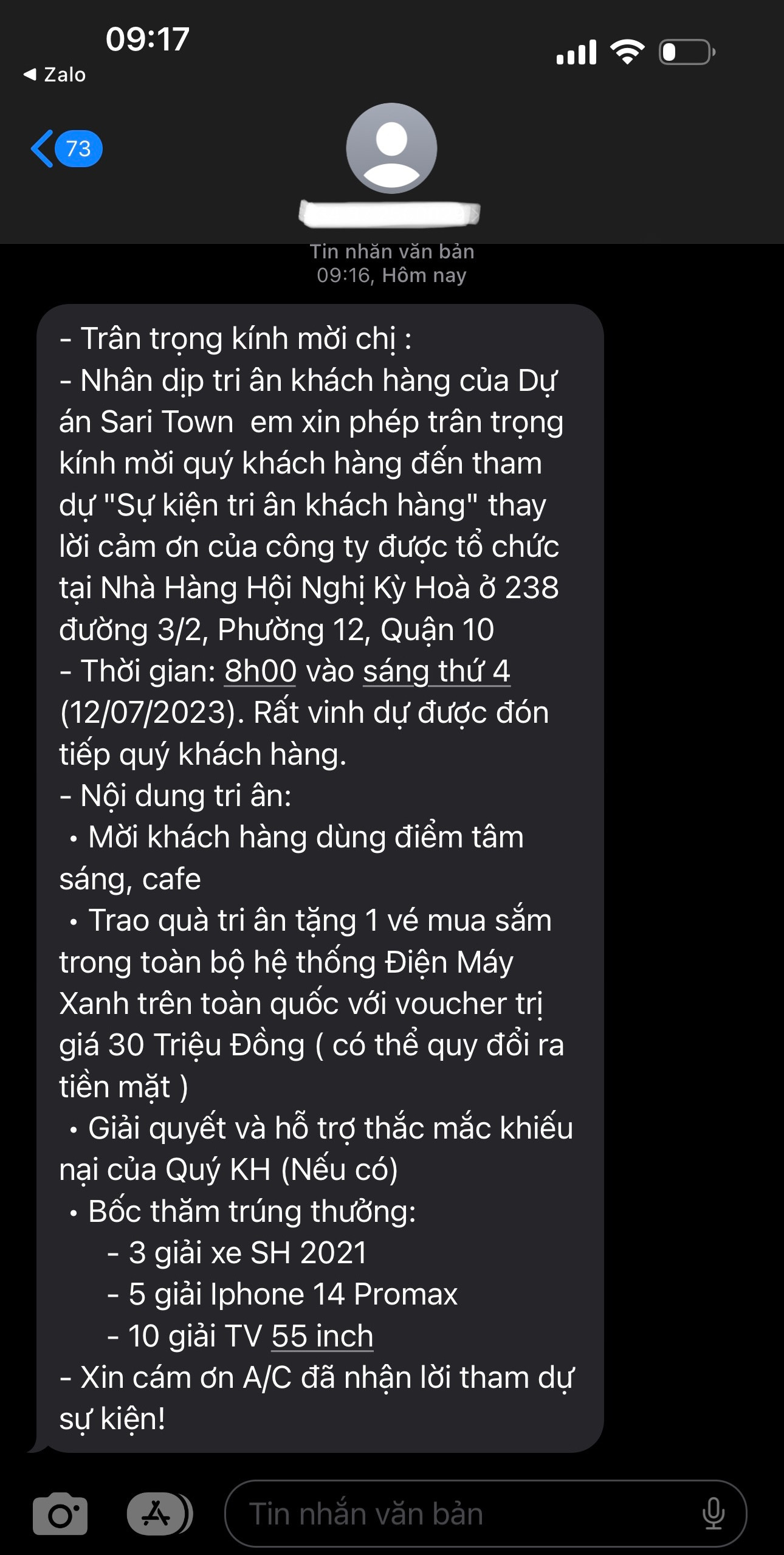Open the underlined "sáng thứ 4" date link
This screenshot has height=1555, width=784.
436,672
